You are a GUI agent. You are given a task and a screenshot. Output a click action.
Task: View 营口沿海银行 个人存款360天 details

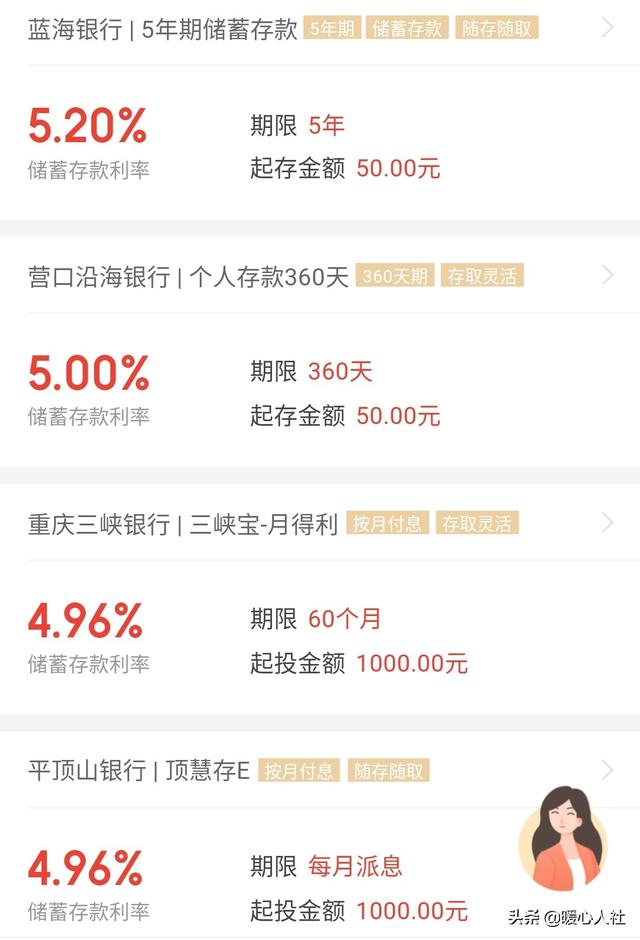pos(188,276)
